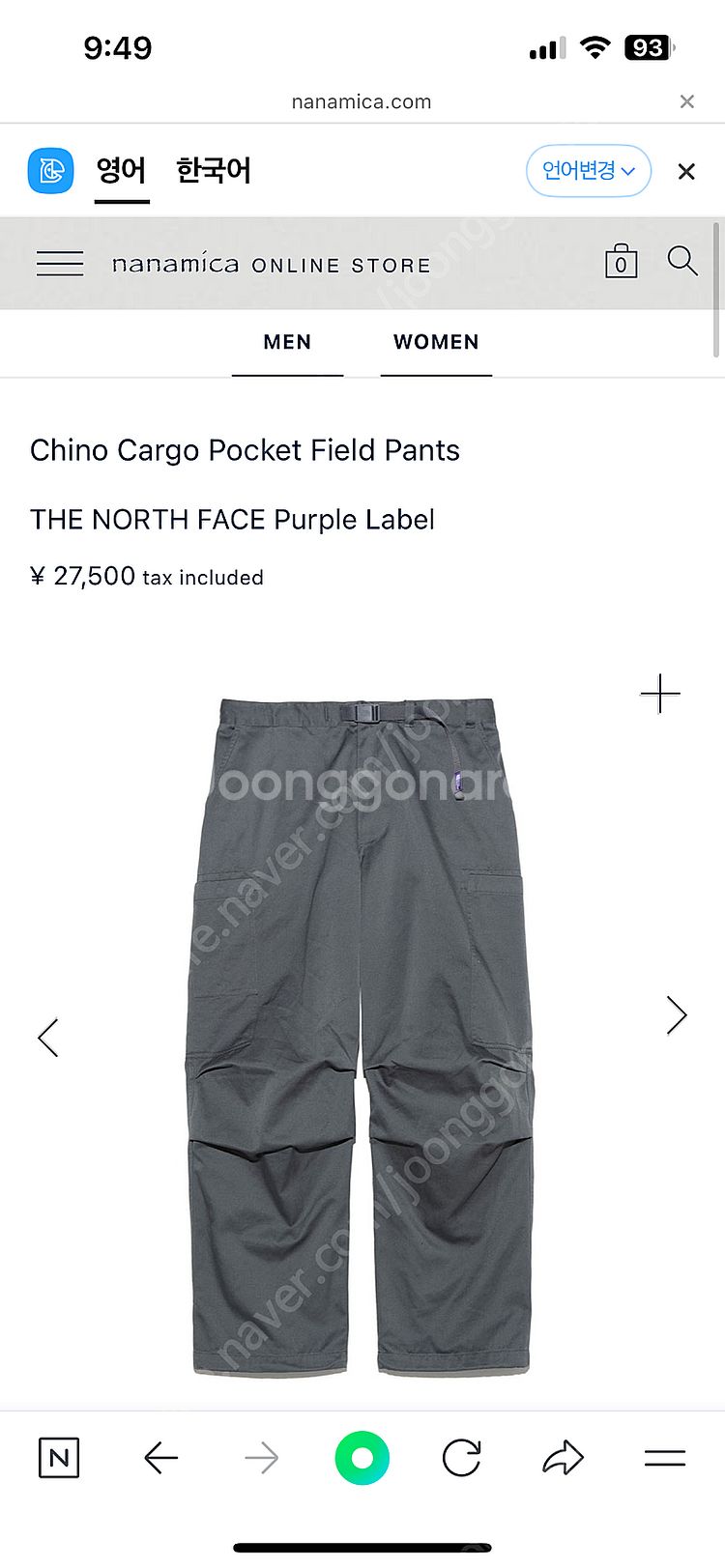The image size is (725, 1568).
Task: Go back to the previous page
Action: tap(160, 1458)
